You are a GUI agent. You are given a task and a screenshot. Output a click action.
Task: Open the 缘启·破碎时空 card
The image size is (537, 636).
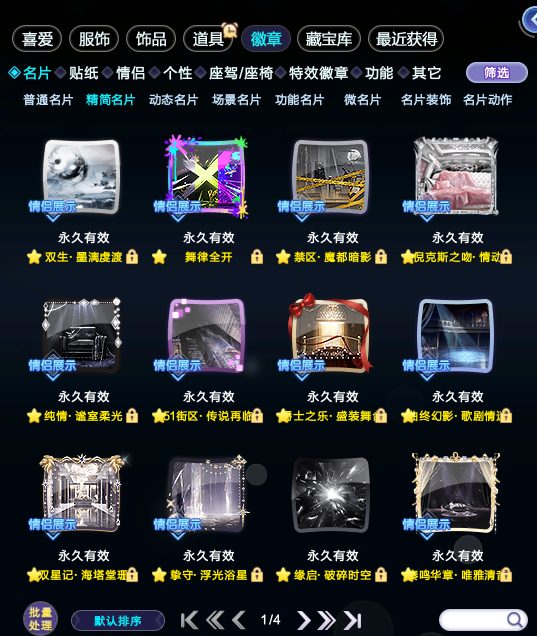click(x=331, y=494)
